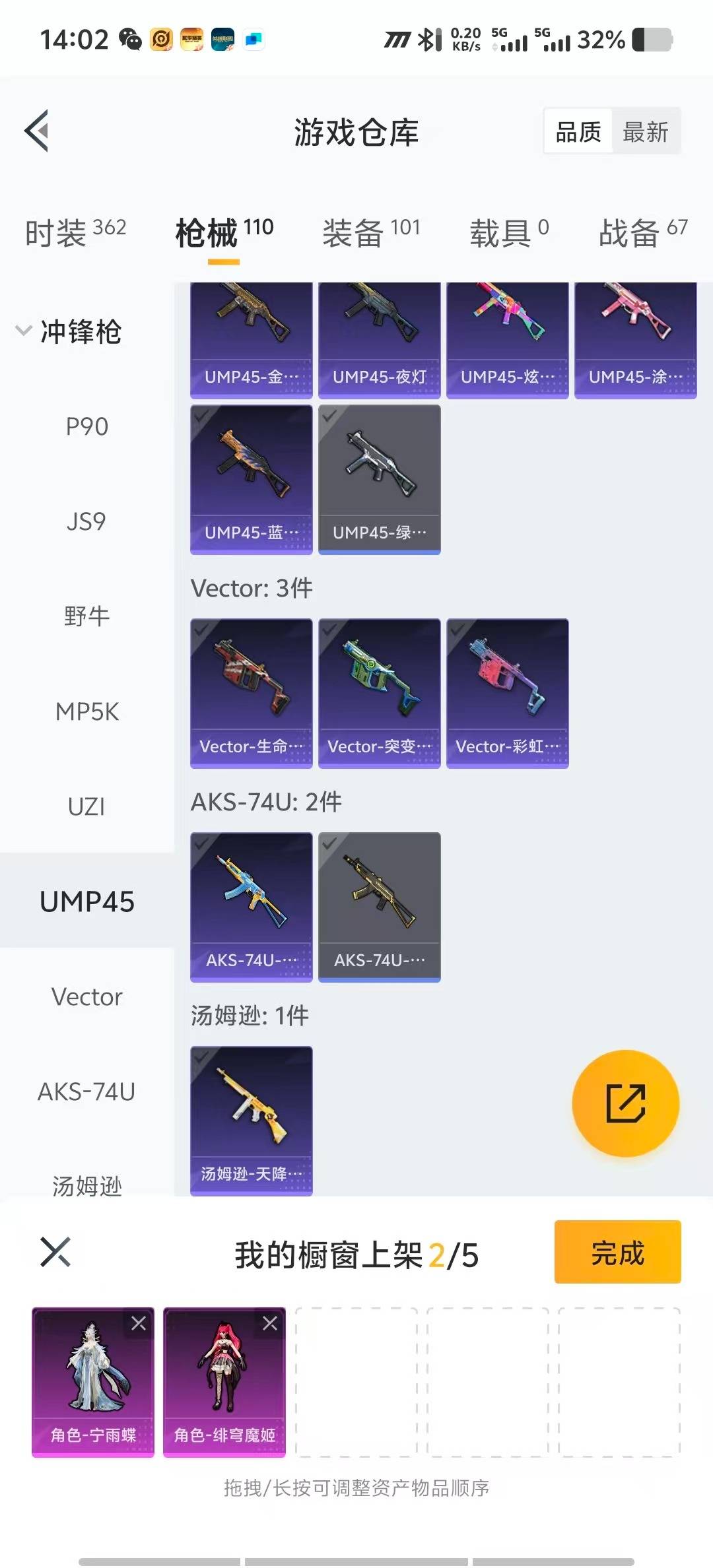Go back from 游戏仓库 screen
This screenshot has width=713, height=1568.
[x=37, y=131]
